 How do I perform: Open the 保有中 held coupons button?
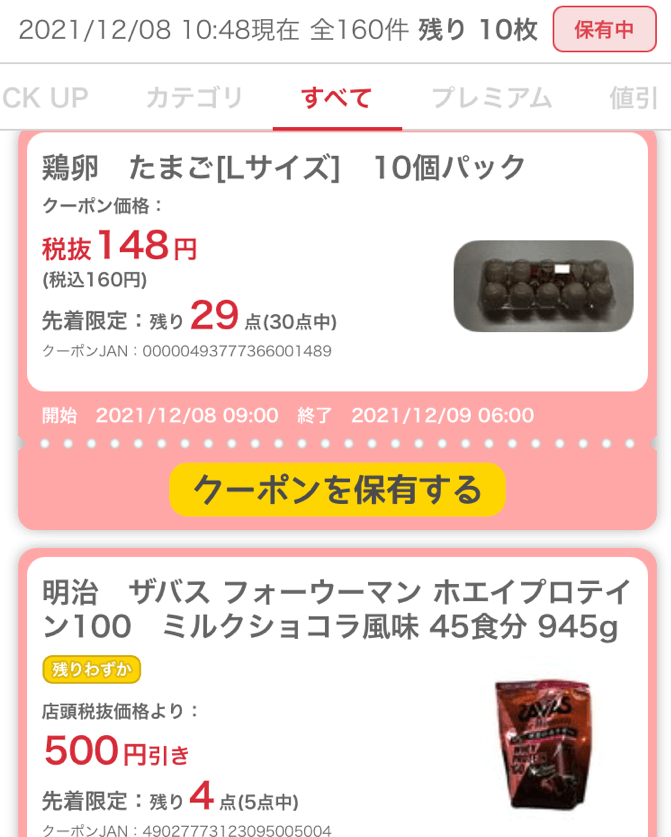(604, 30)
